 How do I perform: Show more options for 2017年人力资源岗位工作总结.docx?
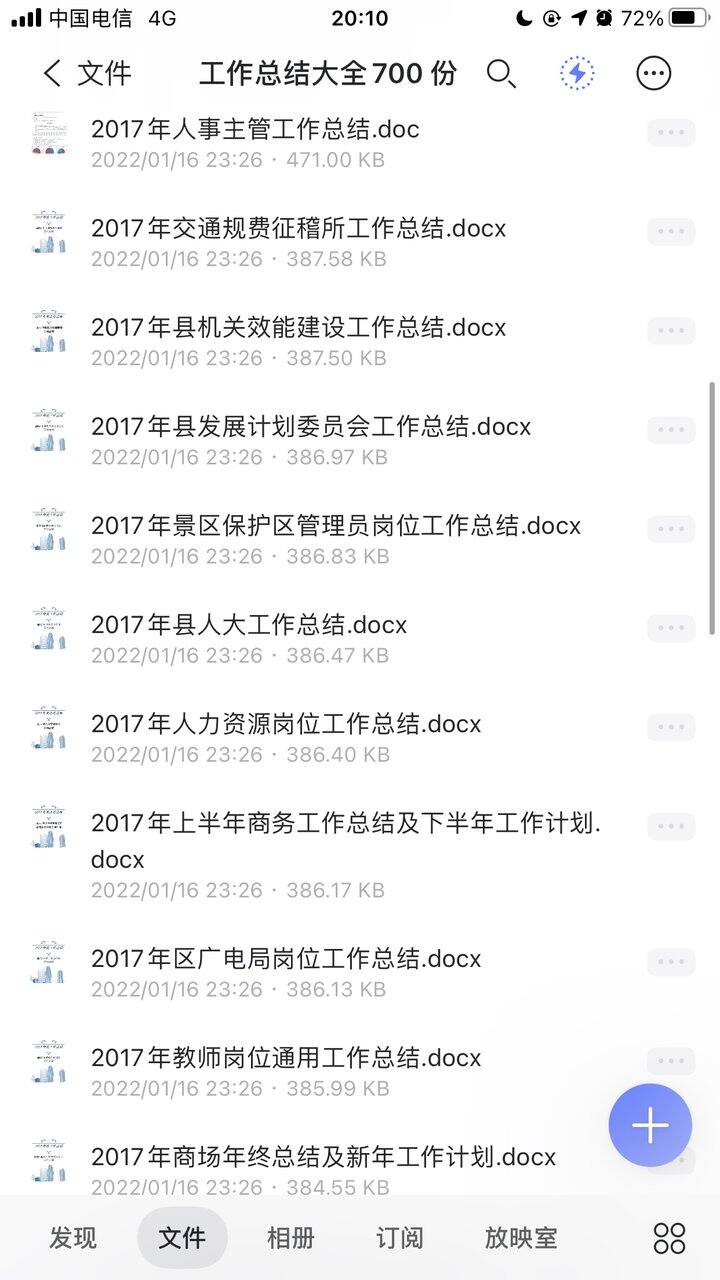671,727
